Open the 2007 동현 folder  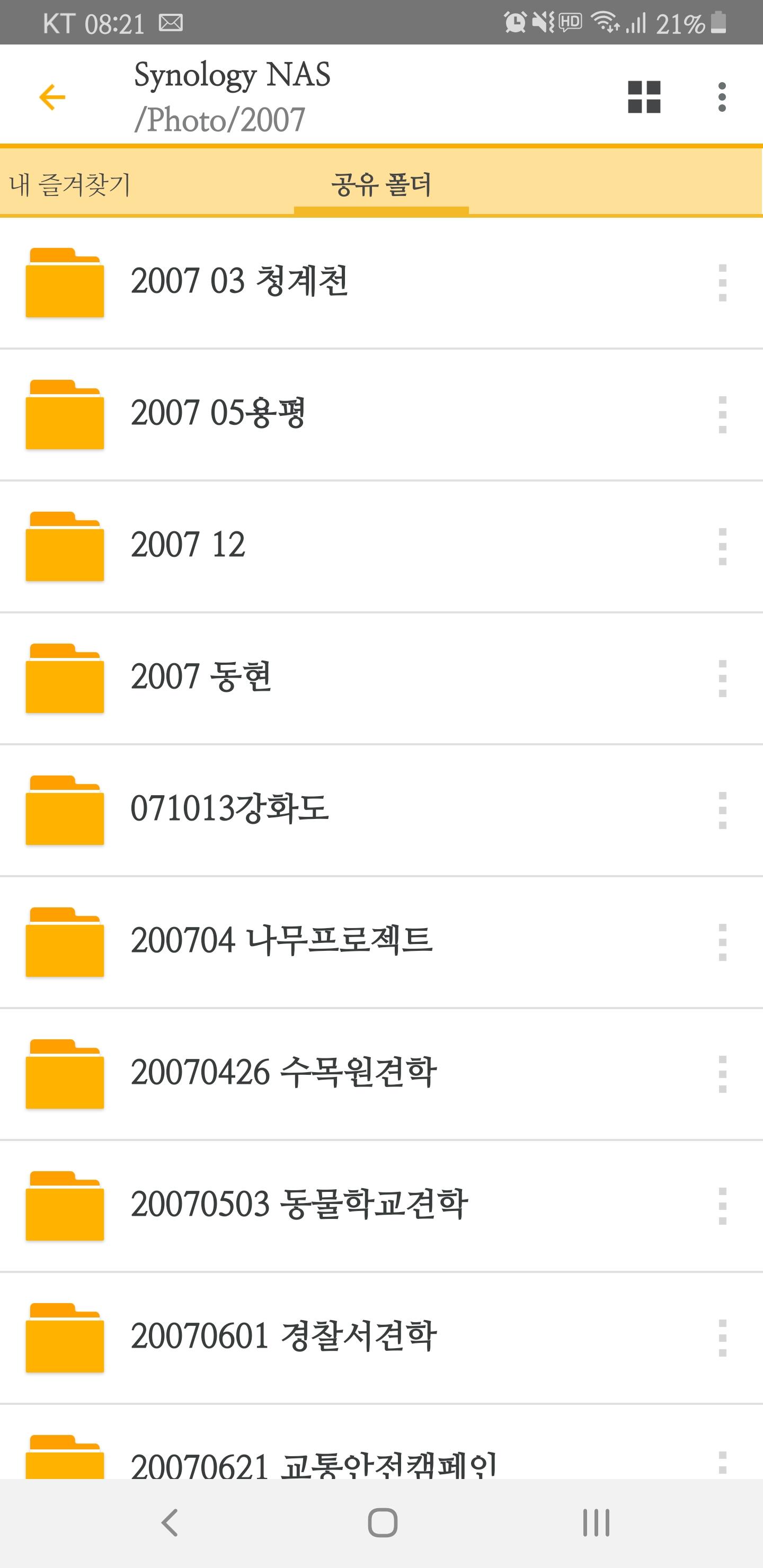[201, 678]
